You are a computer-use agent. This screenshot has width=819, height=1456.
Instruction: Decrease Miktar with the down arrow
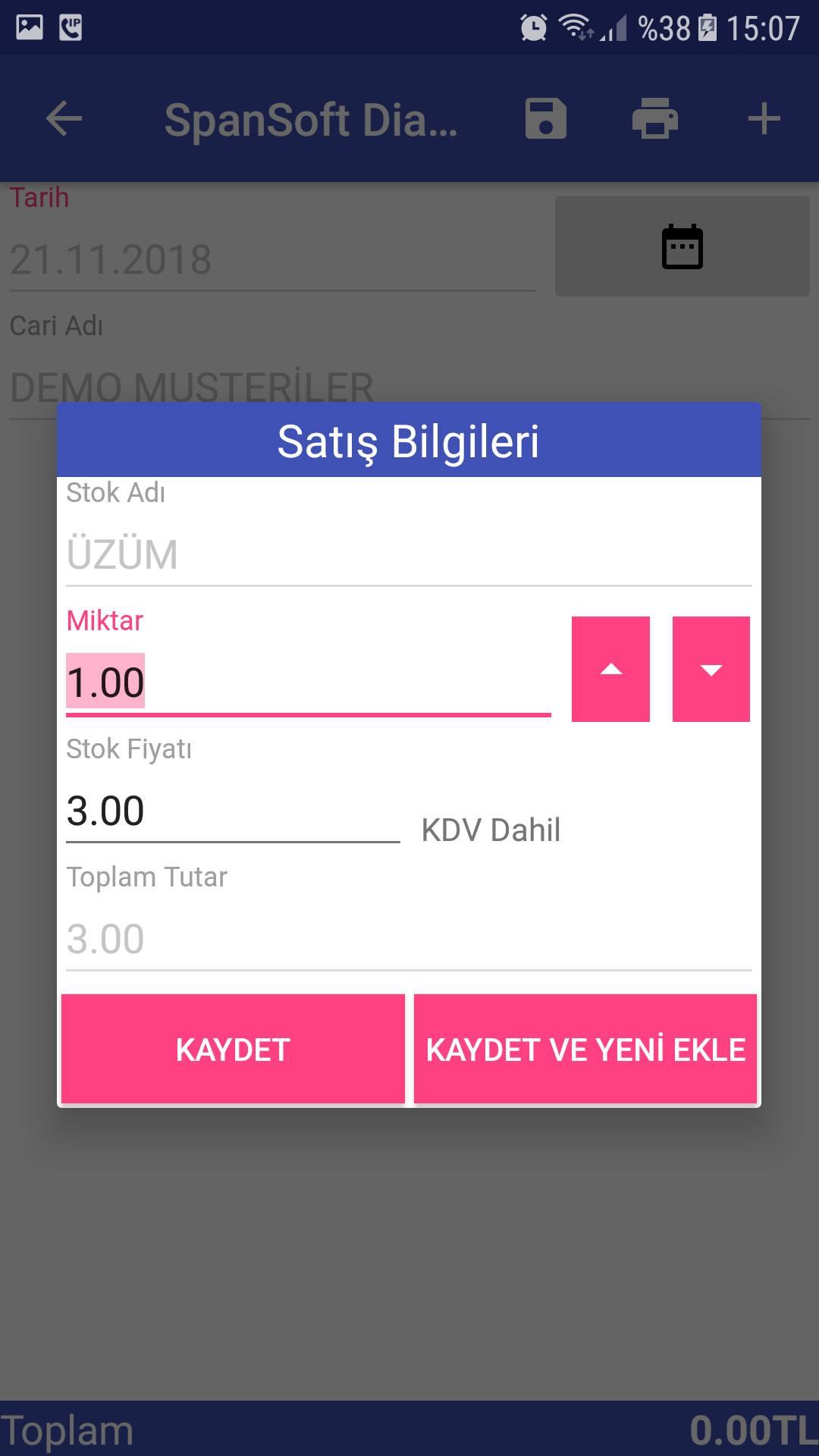(x=711, y=669)
